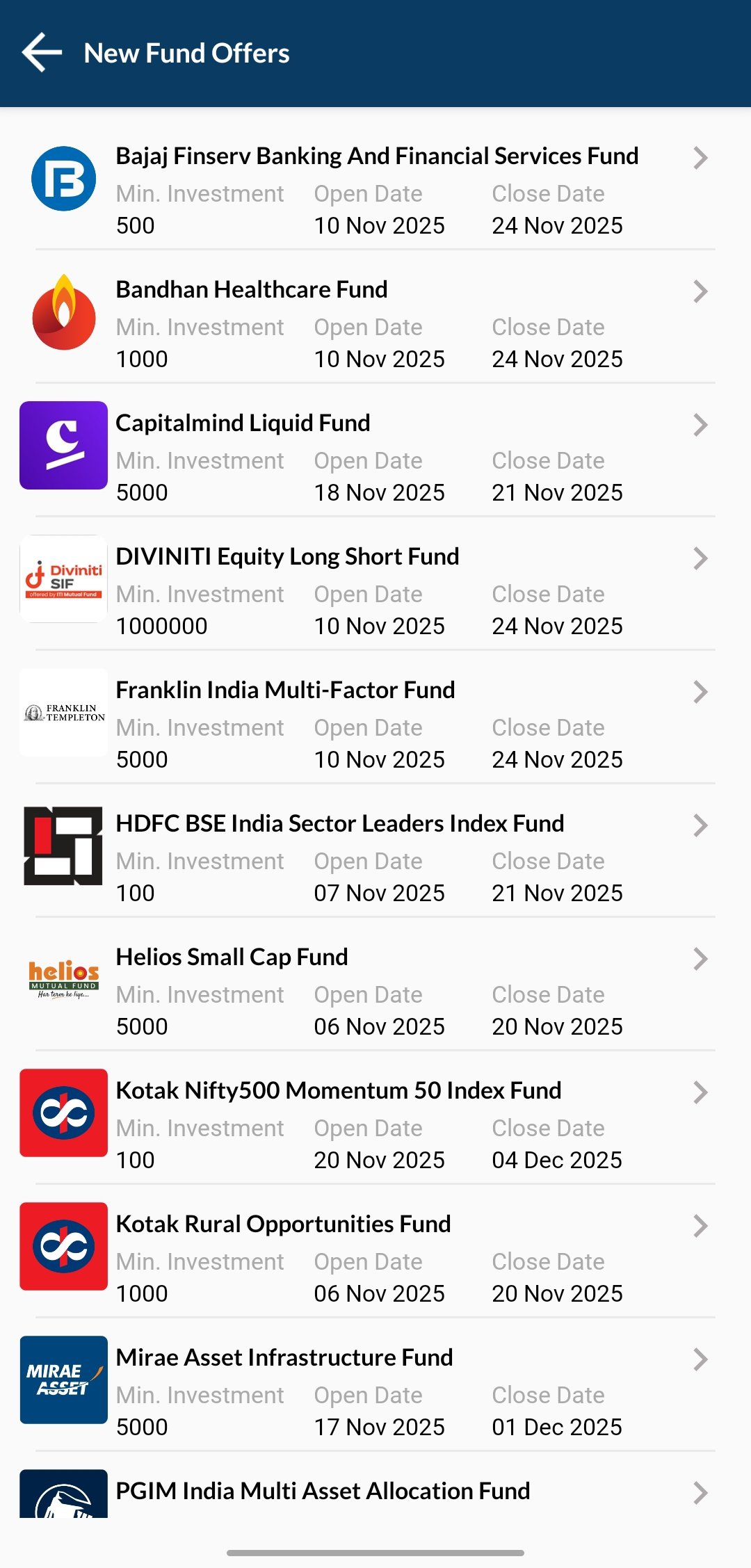751x1568 pixels.
Task: Open Kotak Rural Opportunities Fund
Action: [375, 1252]
